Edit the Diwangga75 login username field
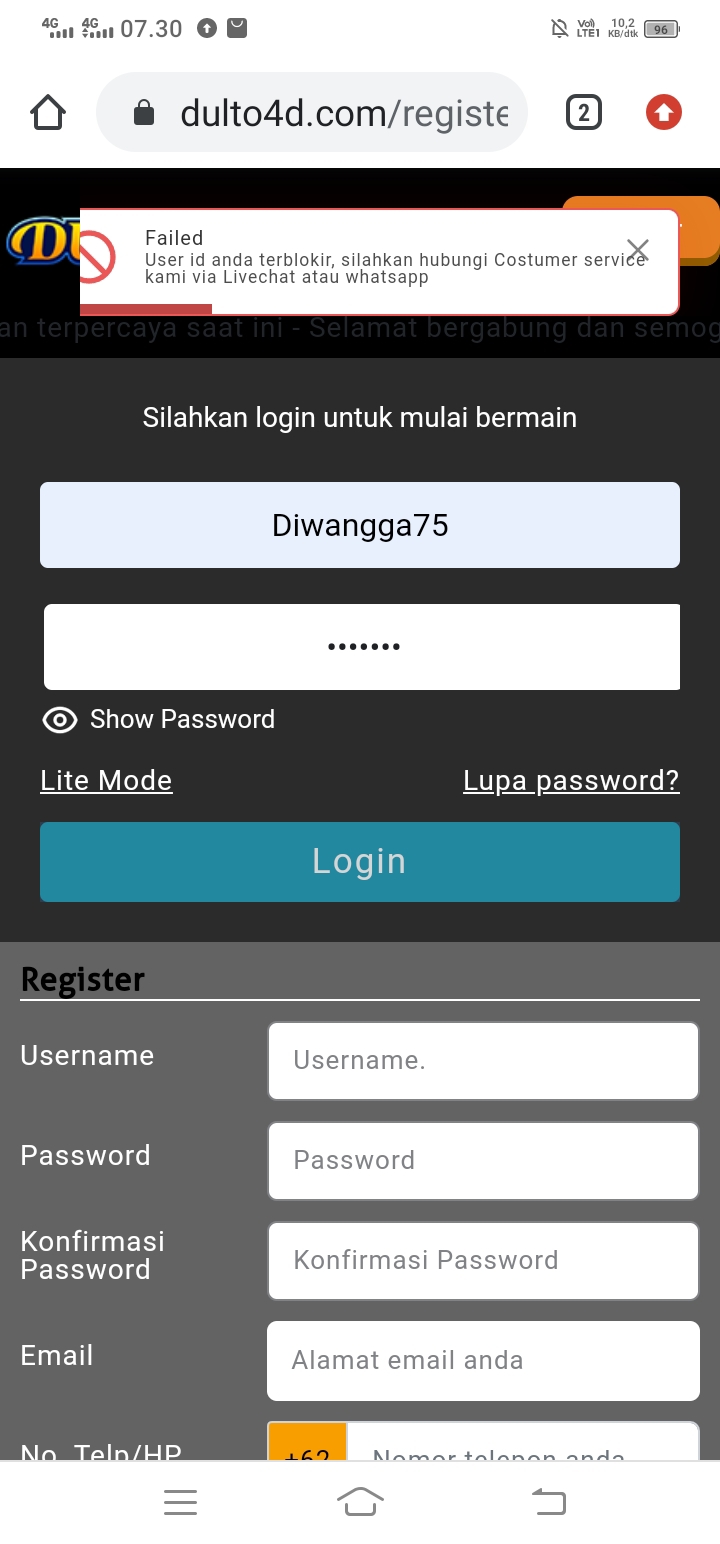This screenshot has width=720, height=1544. click(x=360, y=525)
